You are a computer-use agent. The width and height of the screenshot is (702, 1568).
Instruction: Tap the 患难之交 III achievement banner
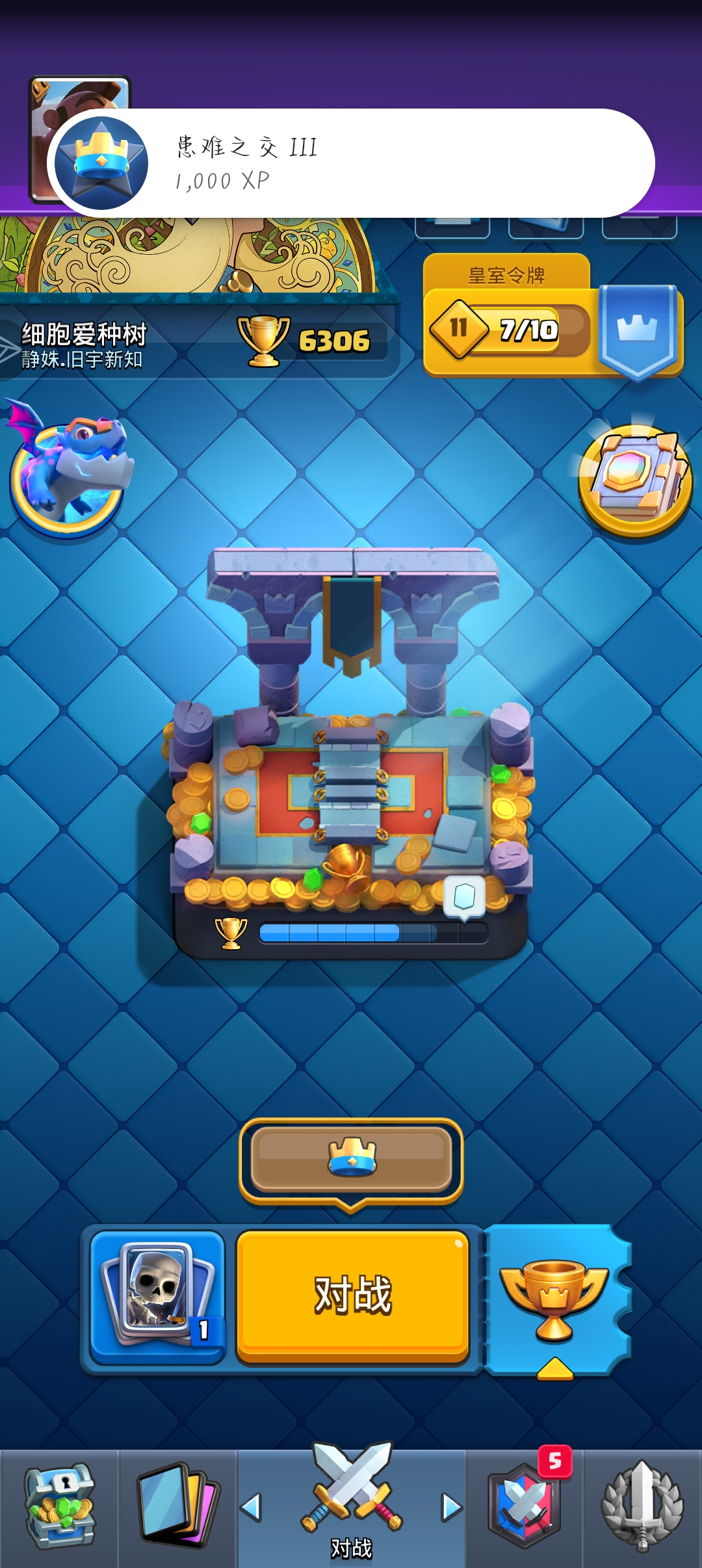coord(351,163)
